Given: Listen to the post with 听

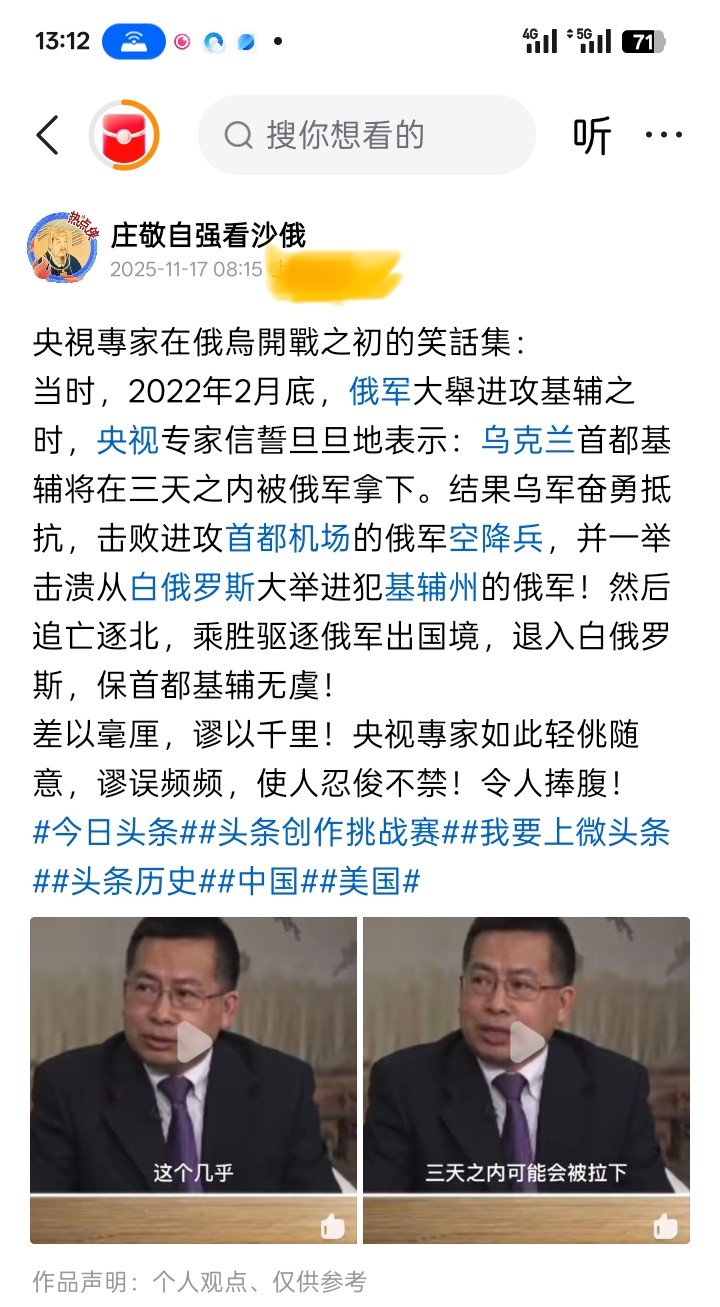Looking at the screenshot, I should pyautogui.click(x=592, y=136).
